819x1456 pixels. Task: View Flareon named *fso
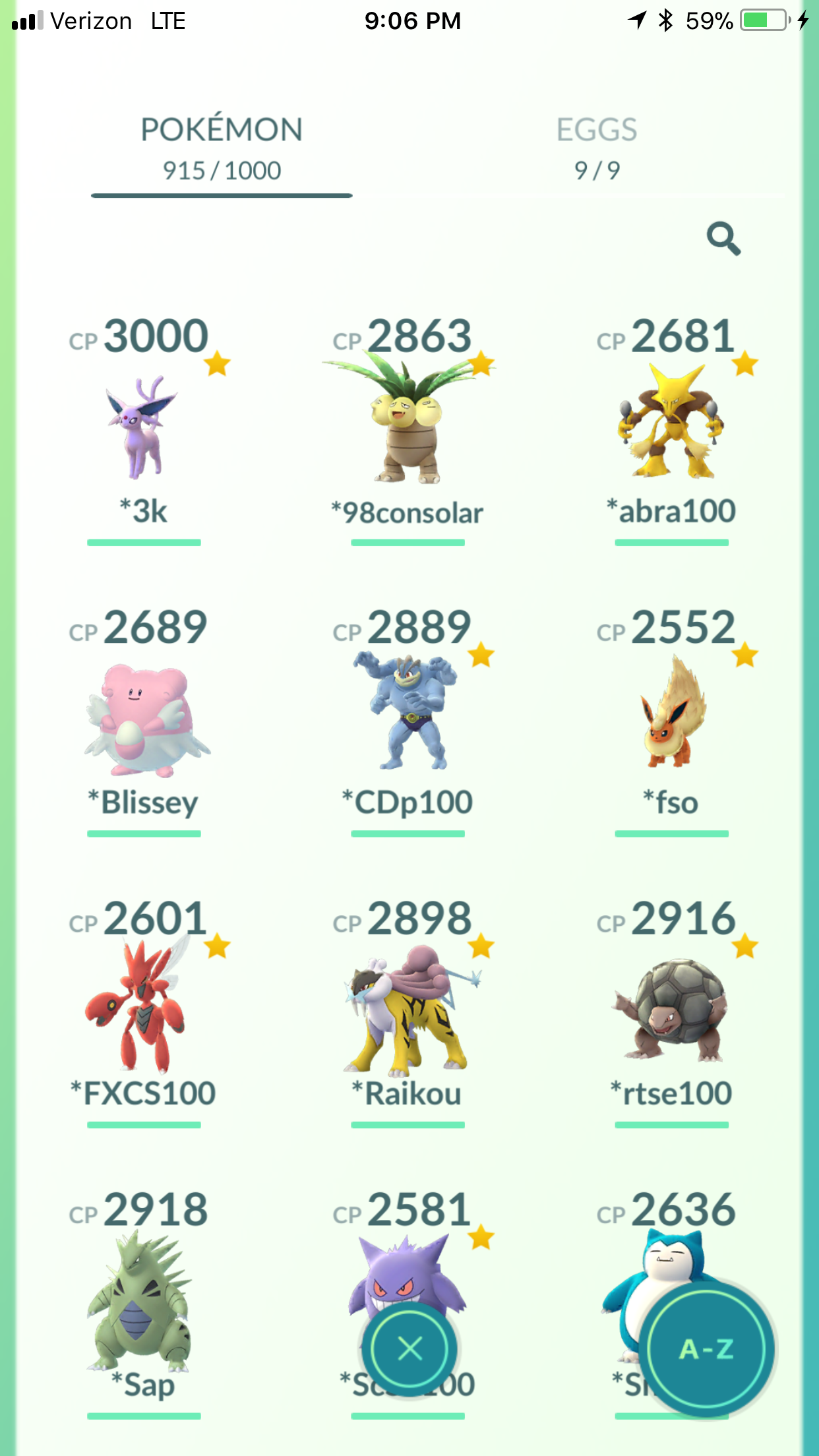pos(671,721)
